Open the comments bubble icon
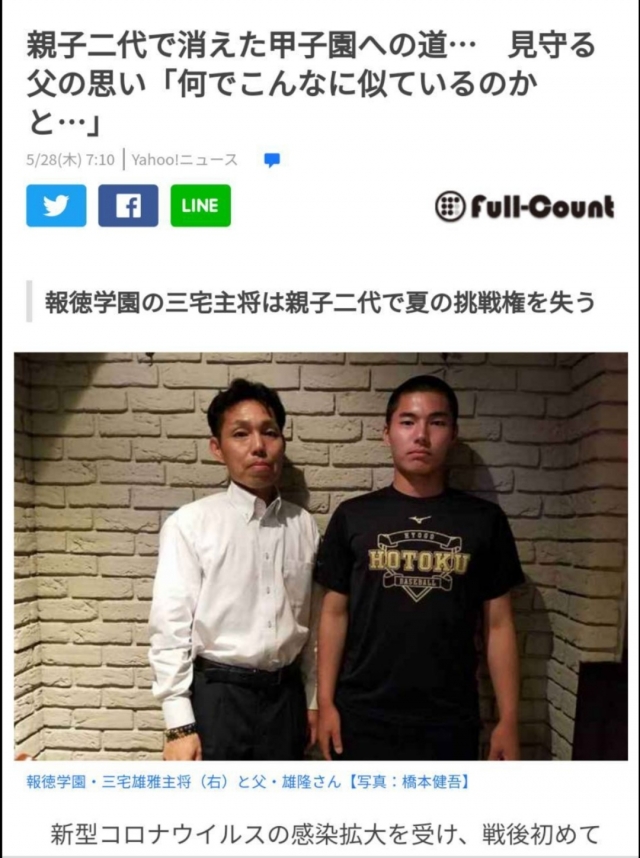The height and width of the screenshot is (858, 640). [x=272, y=159]
